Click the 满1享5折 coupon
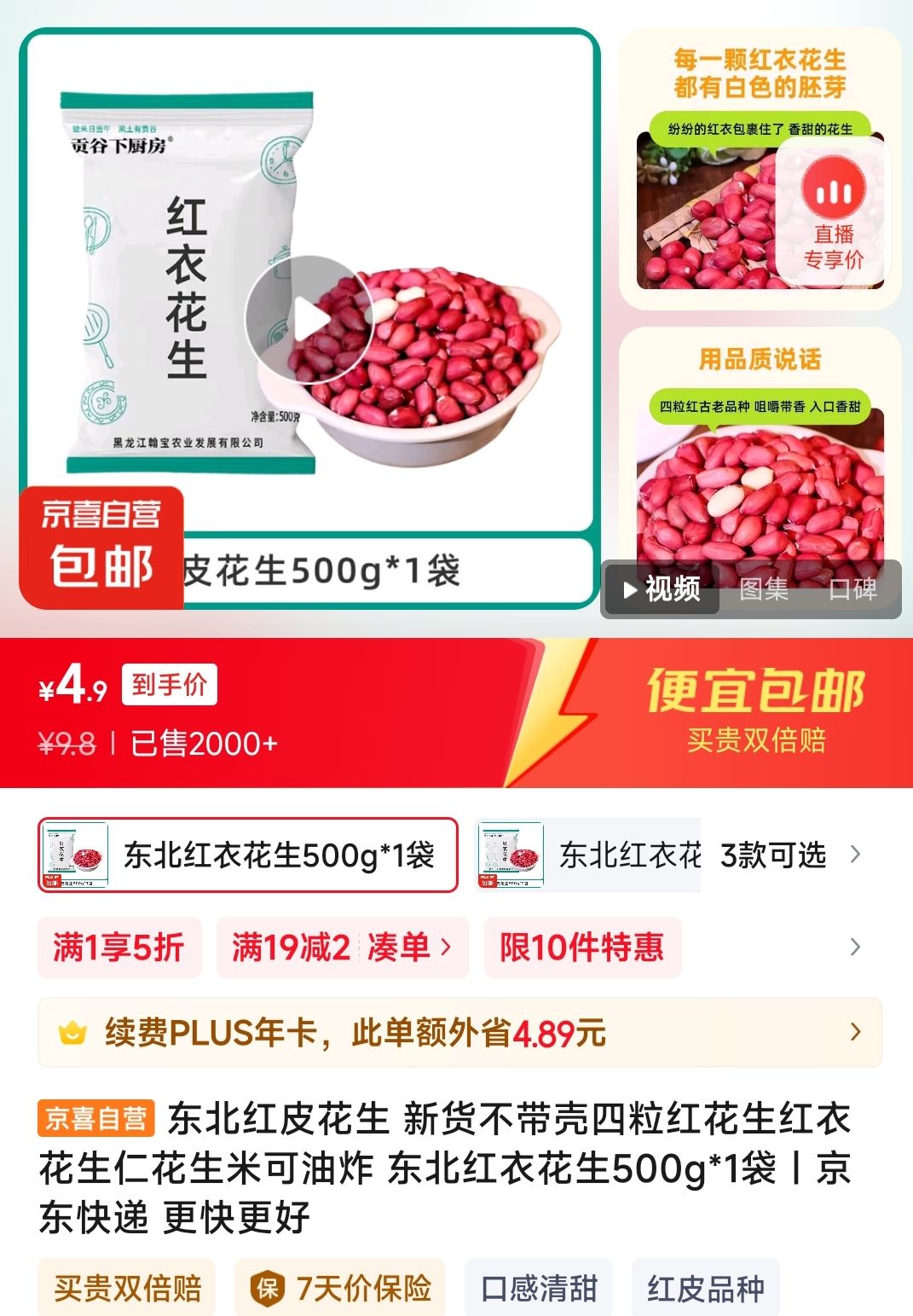Screen dimensions: 913x1316 point(119,947)
